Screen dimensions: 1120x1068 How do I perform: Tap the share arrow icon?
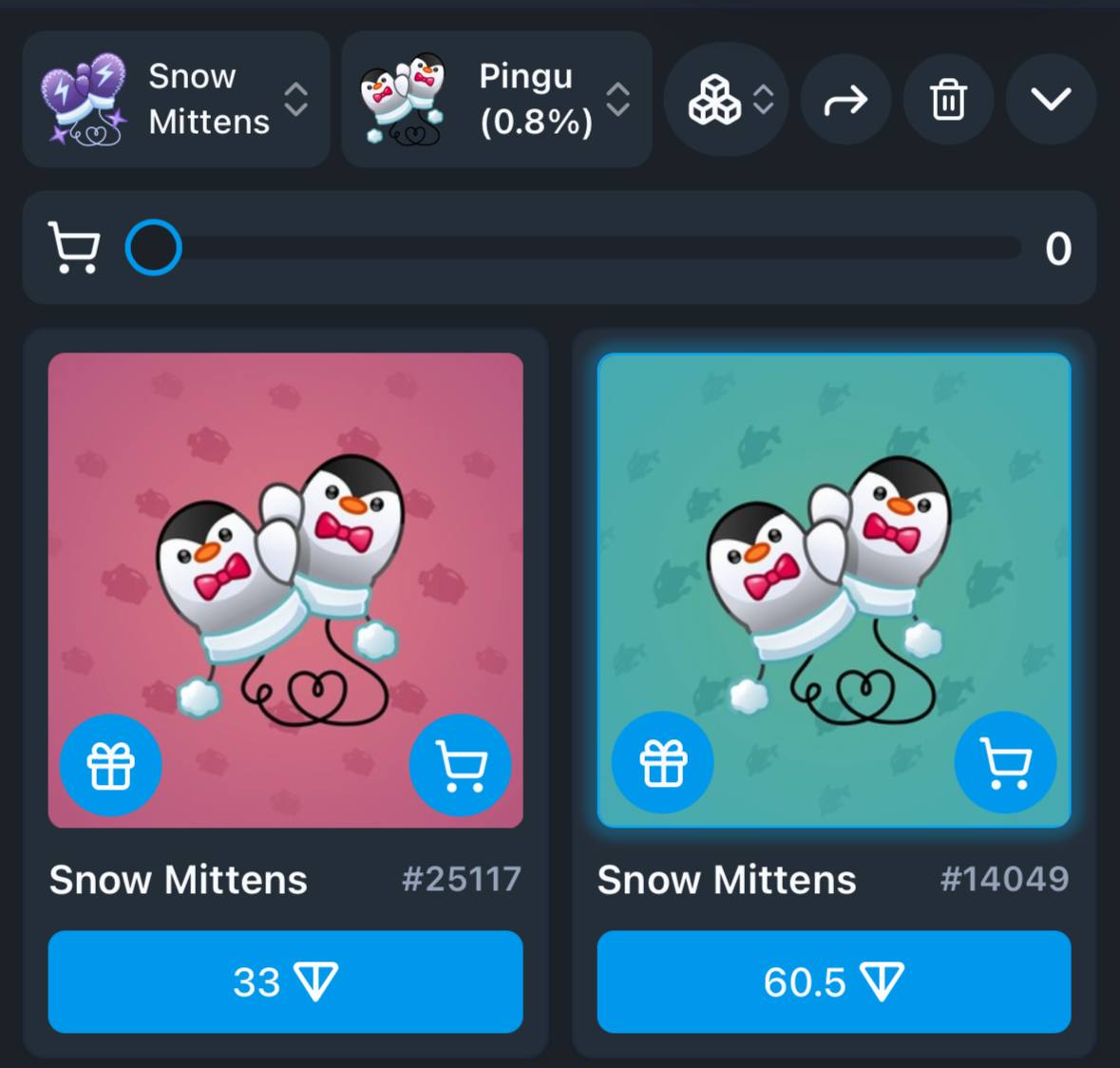click(845, 99)
